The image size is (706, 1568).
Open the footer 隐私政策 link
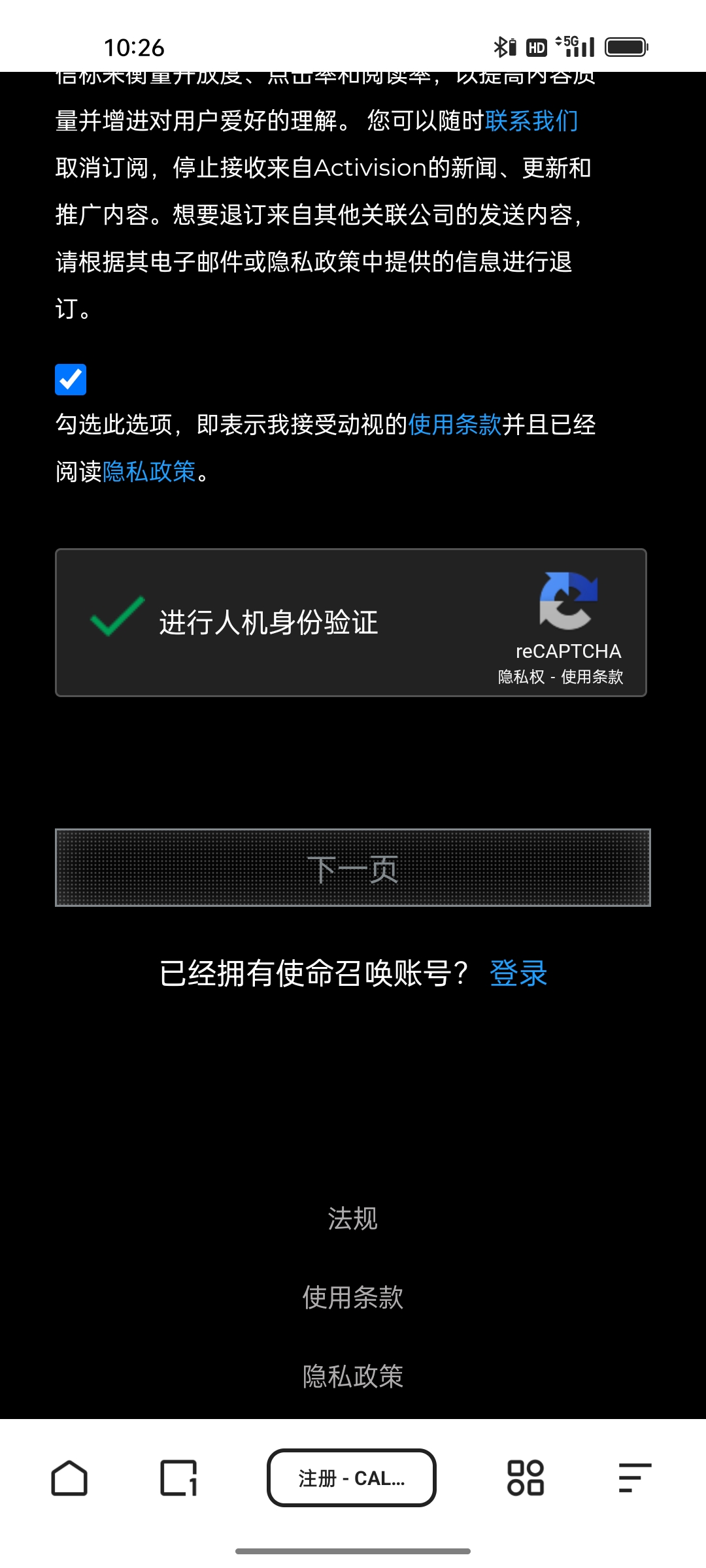pyautogui.click(x=353, y=1376)
